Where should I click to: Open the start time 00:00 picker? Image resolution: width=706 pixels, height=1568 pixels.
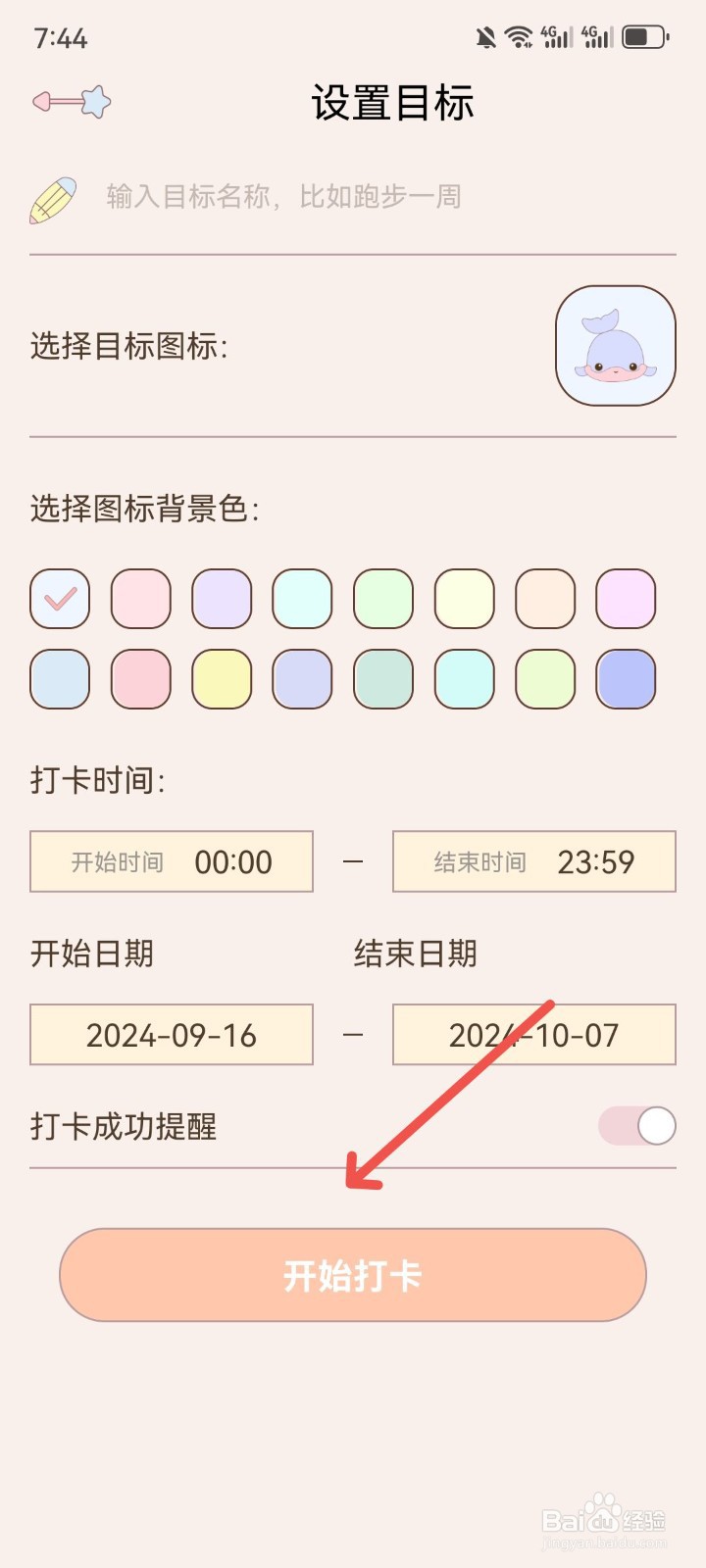point(172,861)
